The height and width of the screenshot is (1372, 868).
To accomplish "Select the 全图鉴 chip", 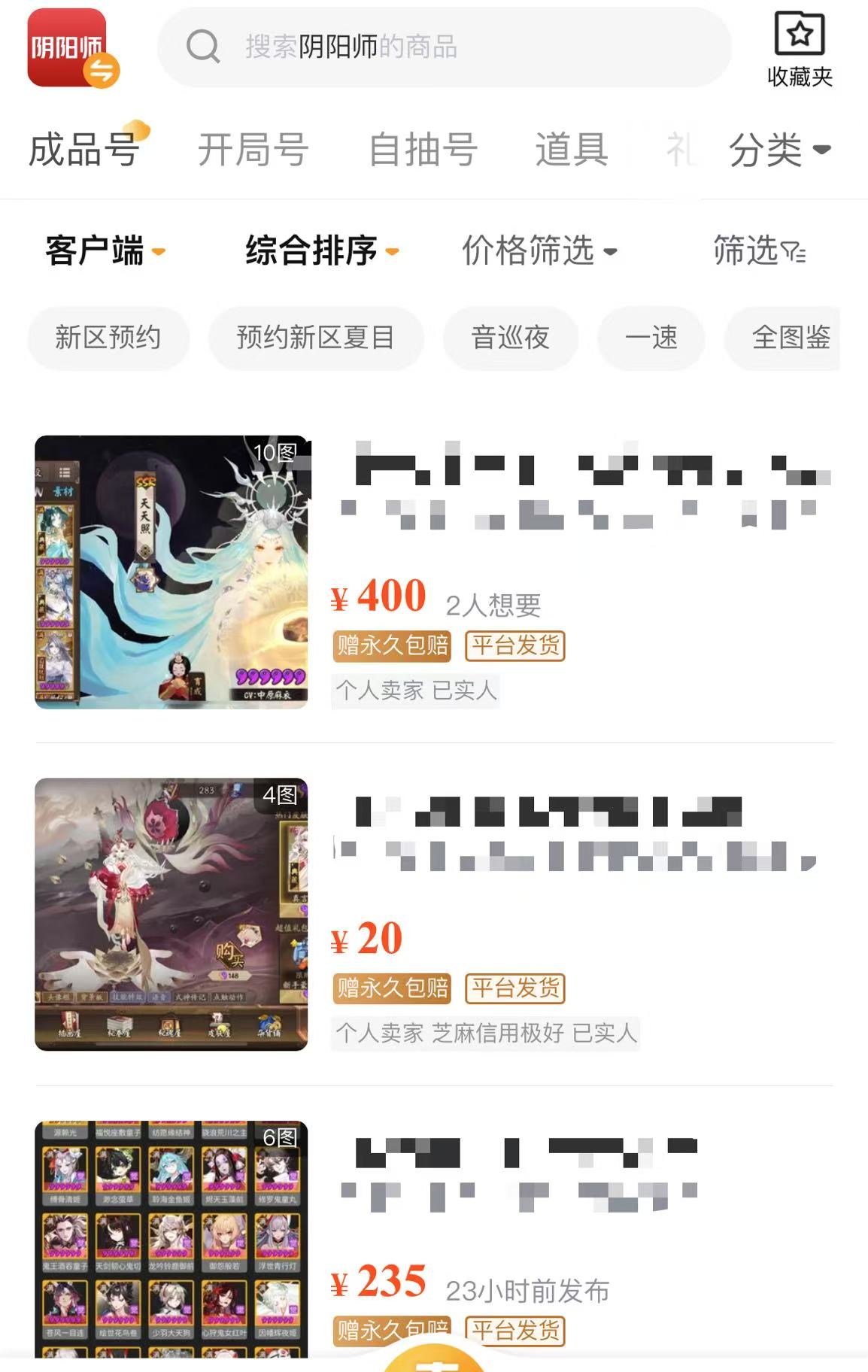I will (790, 338).
